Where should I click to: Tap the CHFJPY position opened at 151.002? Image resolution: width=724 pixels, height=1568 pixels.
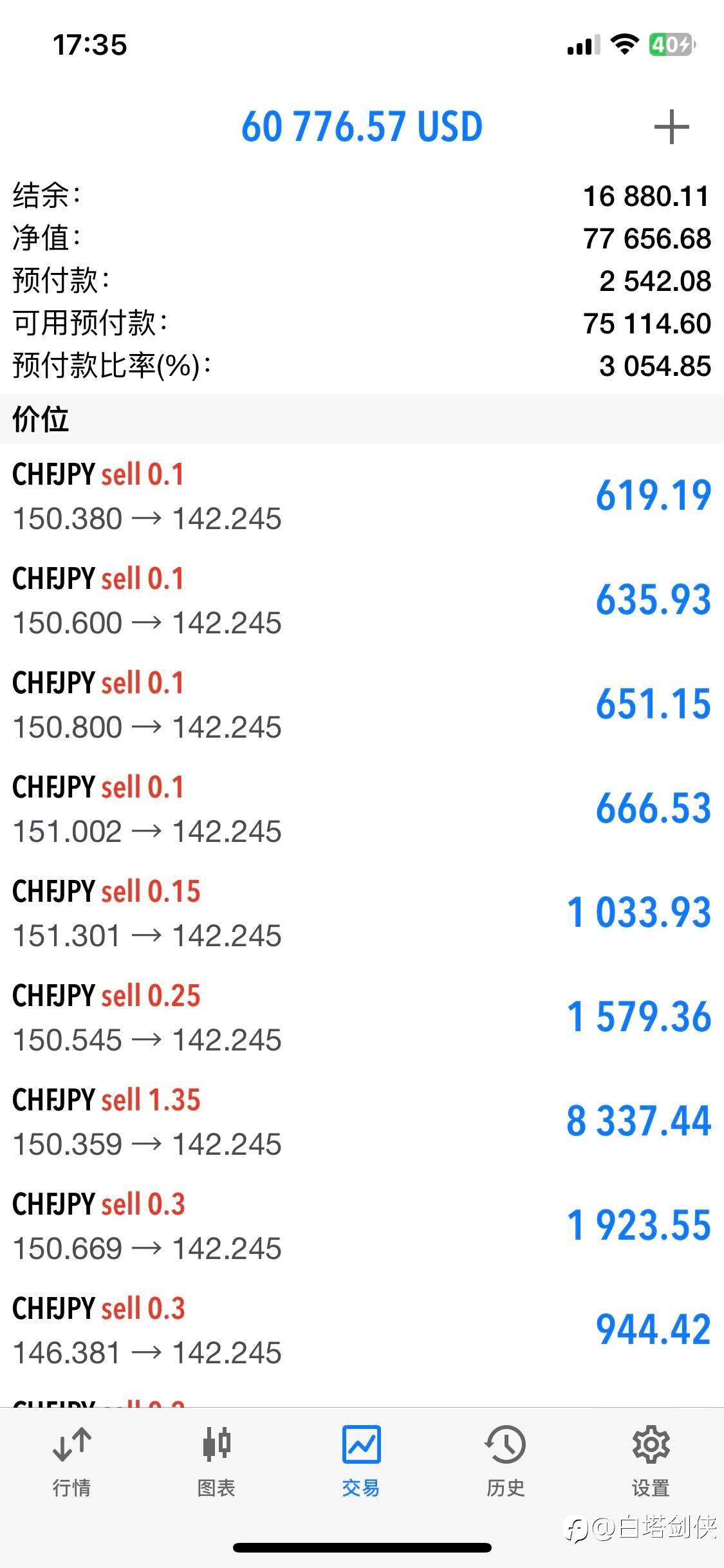(362, 809)
